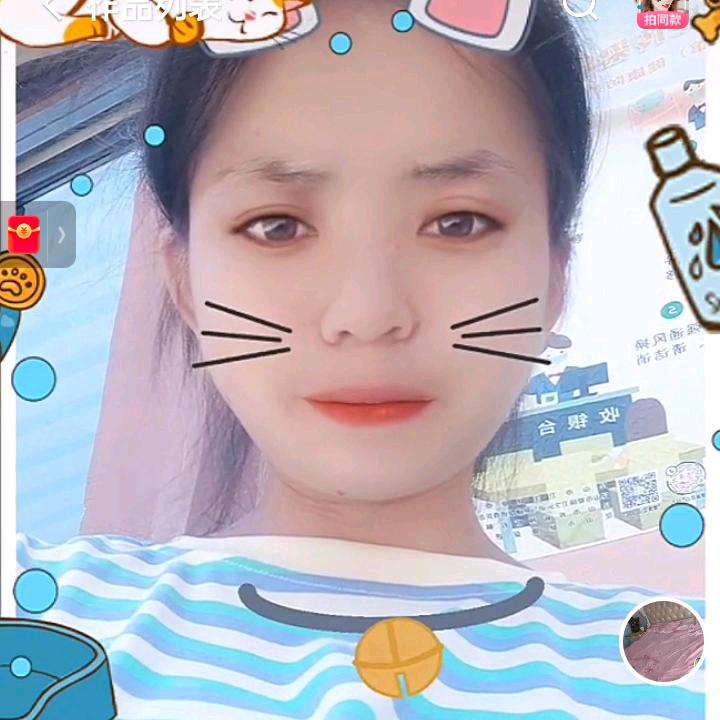Open the round pink thumbnail at bottom right
Screen dimensions: 720x720
663,641
